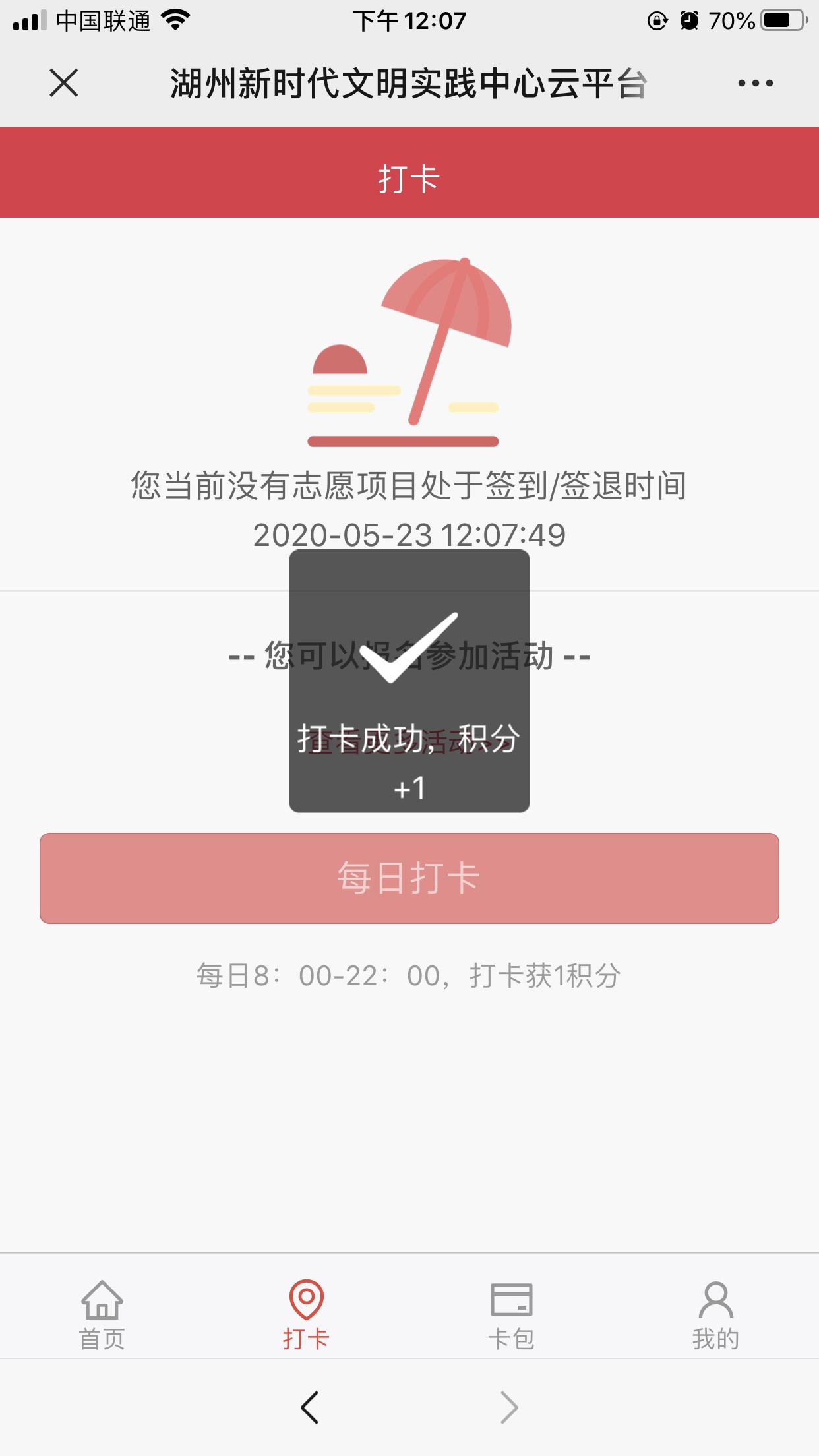Go forward with the browser forward arrow
This screenshot has width=819, height=1456.
point(508,1407)
